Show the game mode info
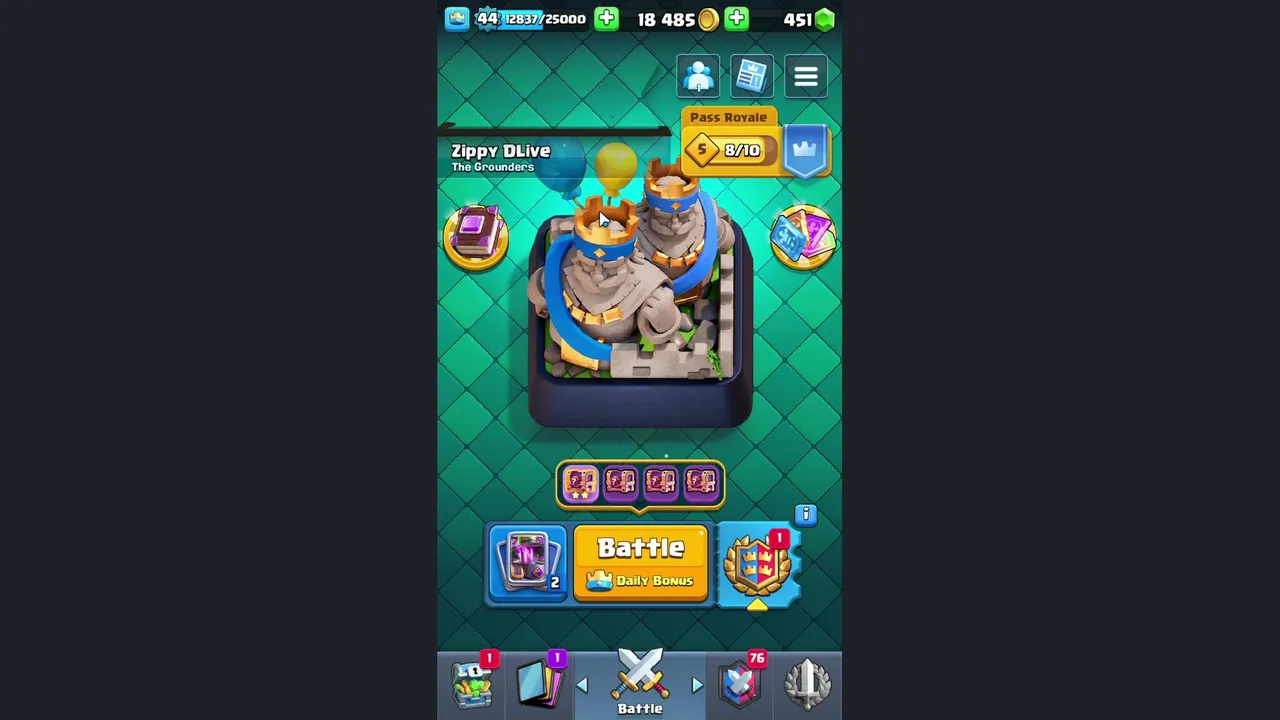The width and height of the screenshot is (1280, 720). (806, 515)
